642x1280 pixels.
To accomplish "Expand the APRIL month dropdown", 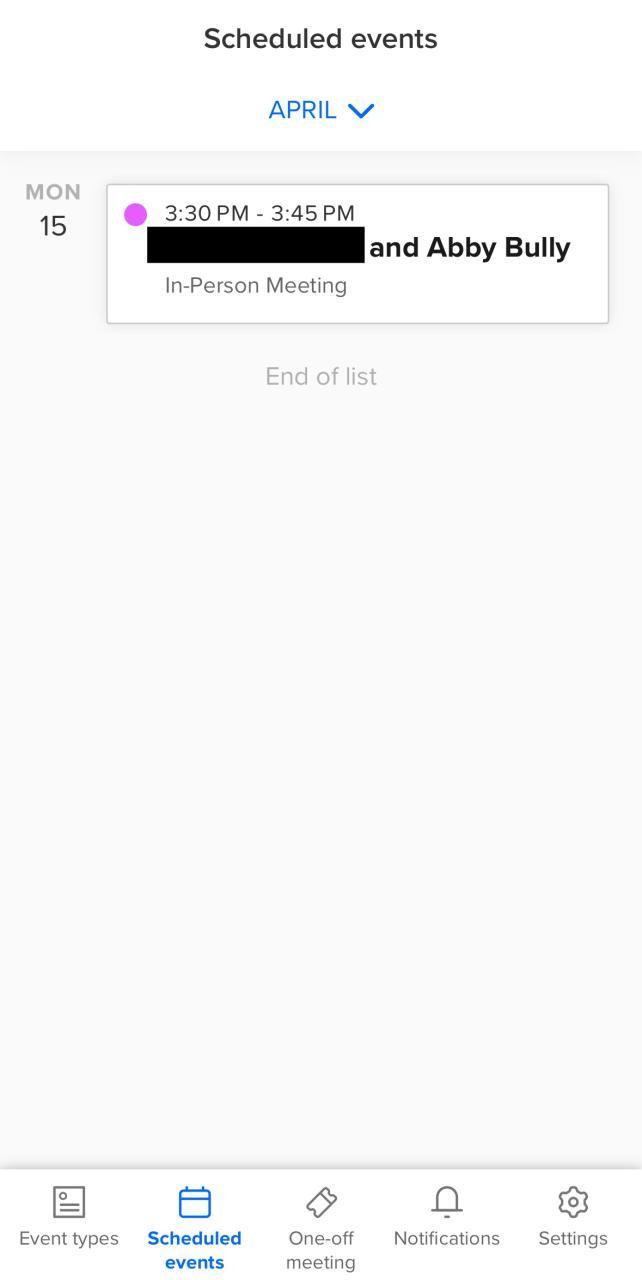I will (321, 110).
